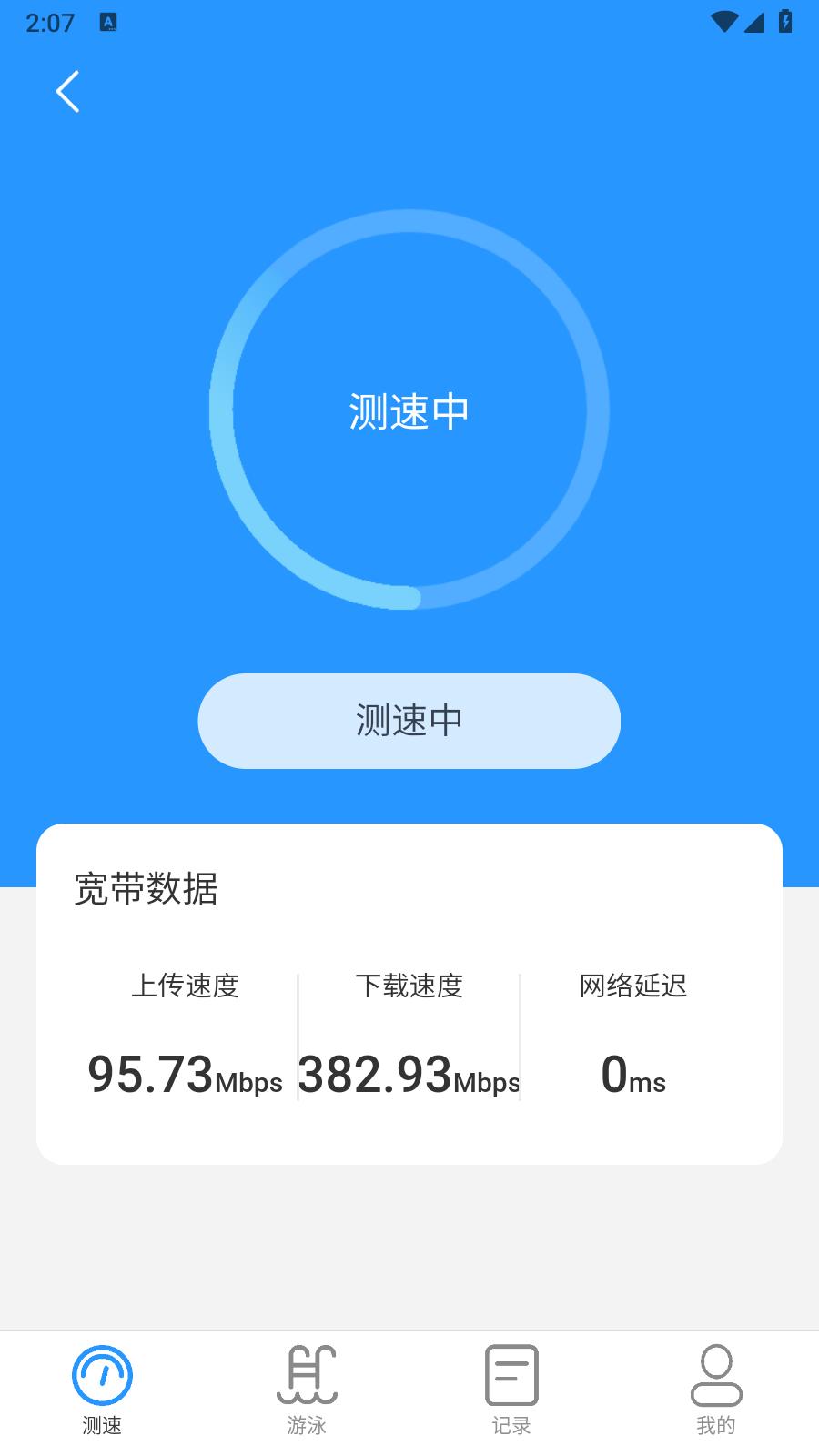Viewport: 819px width, 1456px height.
Task: Click the 网络延迟 latency value 0ms
Action: 633,1077
